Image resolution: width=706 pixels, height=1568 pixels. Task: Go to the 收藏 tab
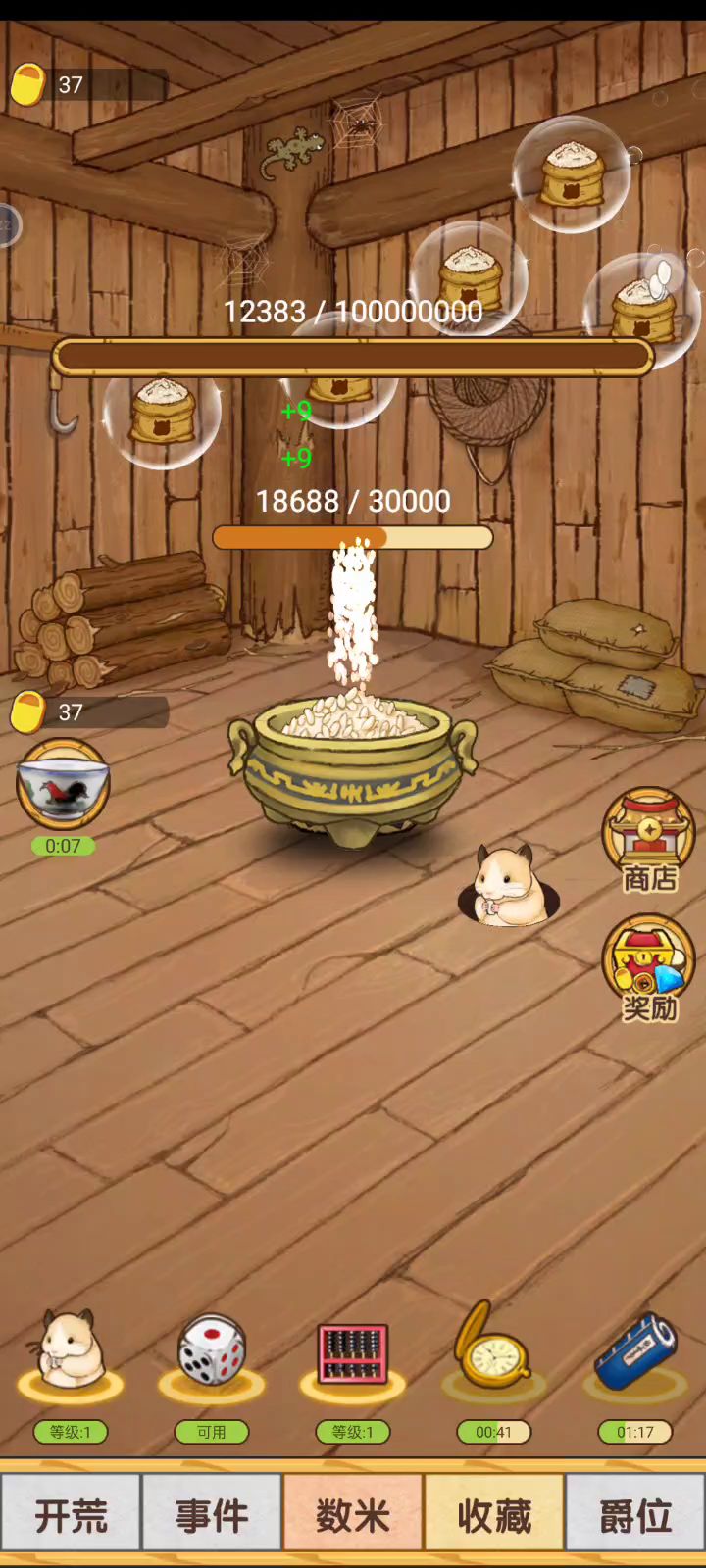click(494, 1515)
